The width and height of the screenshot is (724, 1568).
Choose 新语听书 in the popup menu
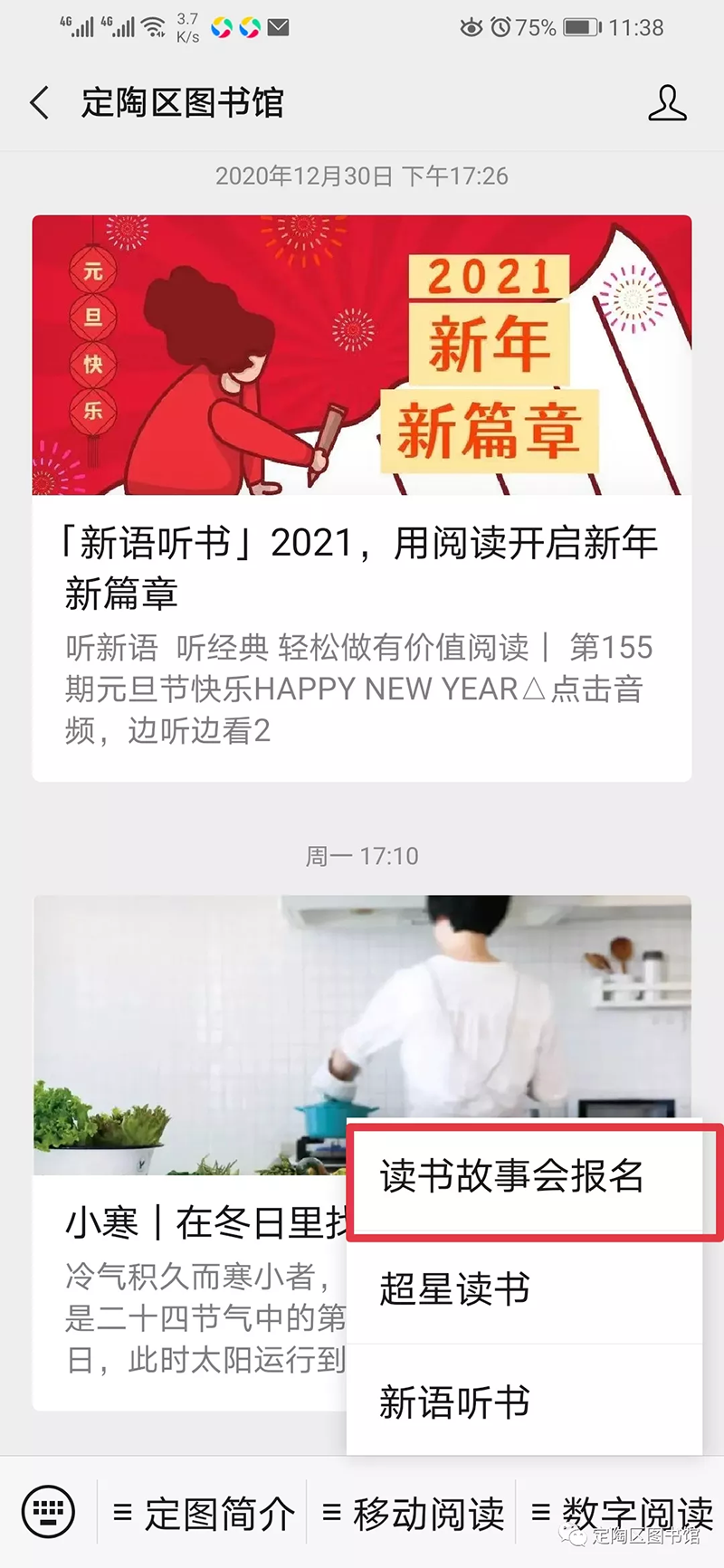tap(525, 1402)
